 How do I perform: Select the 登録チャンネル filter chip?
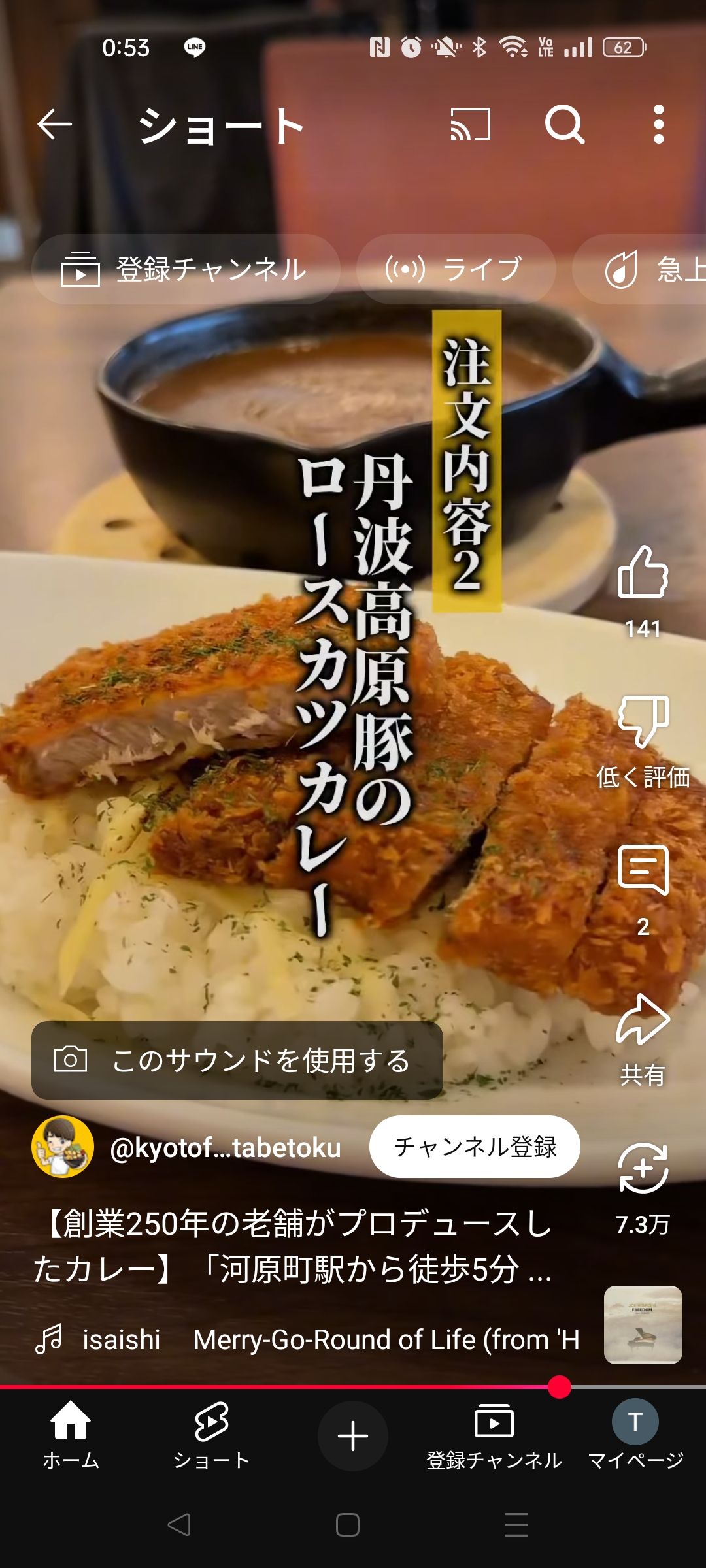click(x=186, y=269)
